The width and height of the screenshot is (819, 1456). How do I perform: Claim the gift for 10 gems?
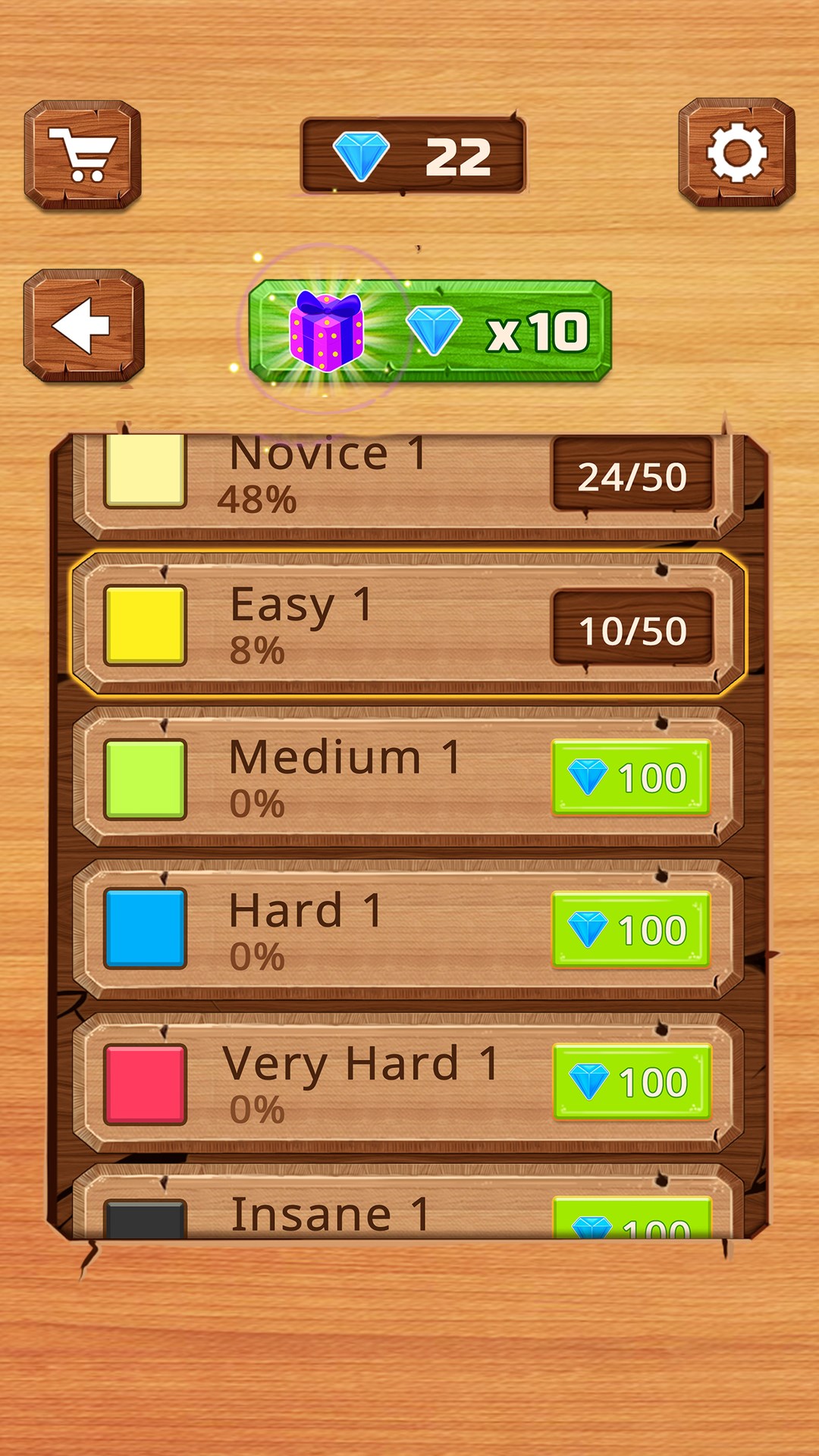pyautogui.click(x=429, y=331)
